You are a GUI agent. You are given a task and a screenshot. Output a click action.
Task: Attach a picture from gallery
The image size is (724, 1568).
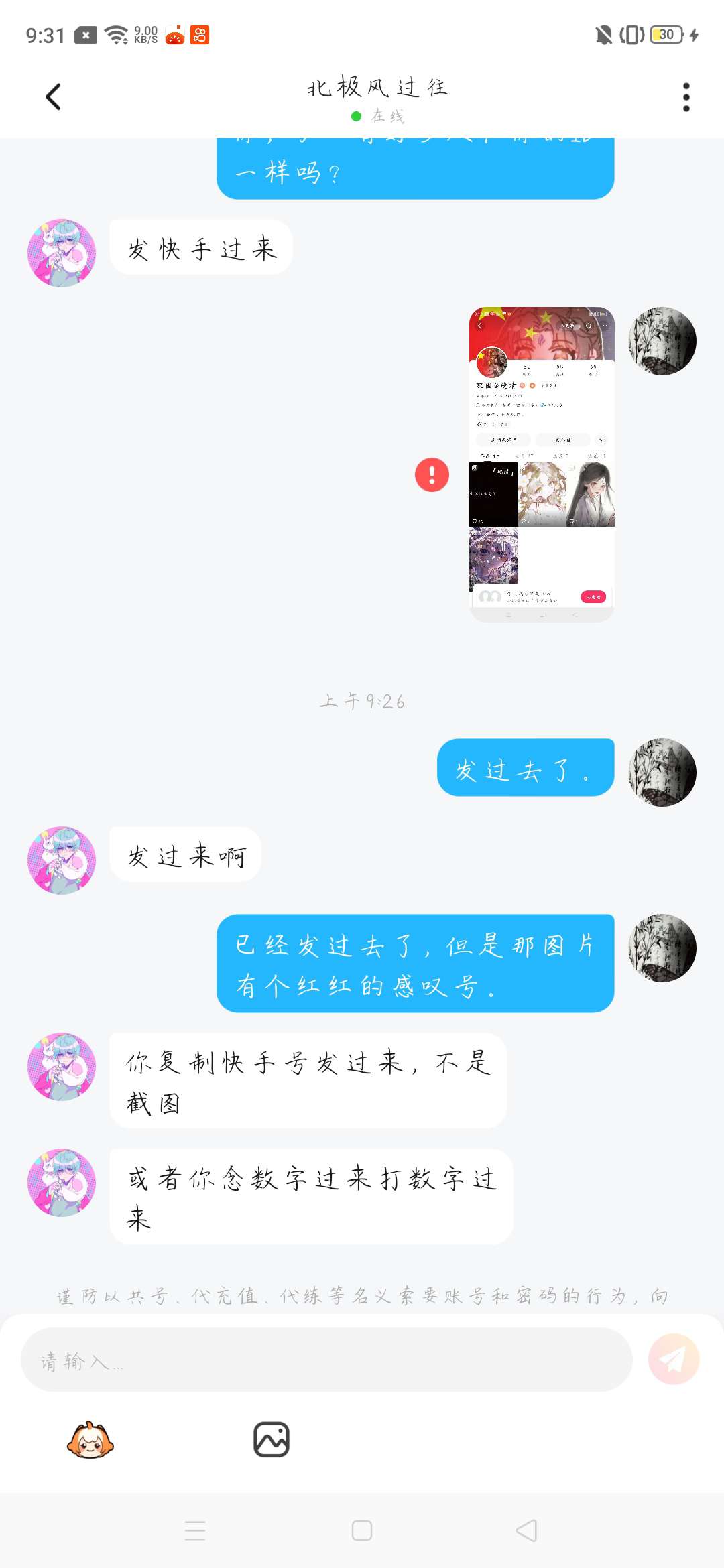pyautogui.click(x=271, y=1440)
